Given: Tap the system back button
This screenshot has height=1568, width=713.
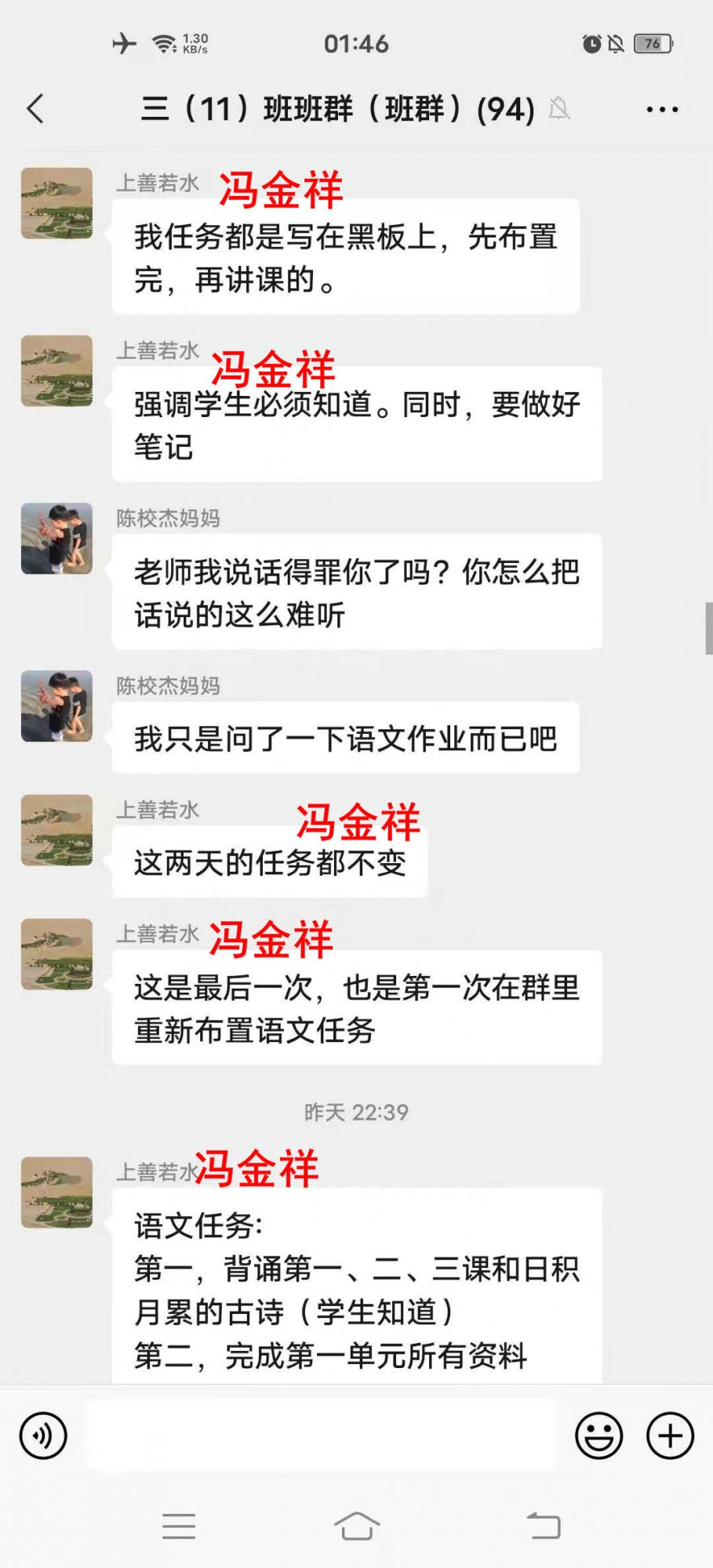Looking at the screenshot, I should coord(543,1526).
